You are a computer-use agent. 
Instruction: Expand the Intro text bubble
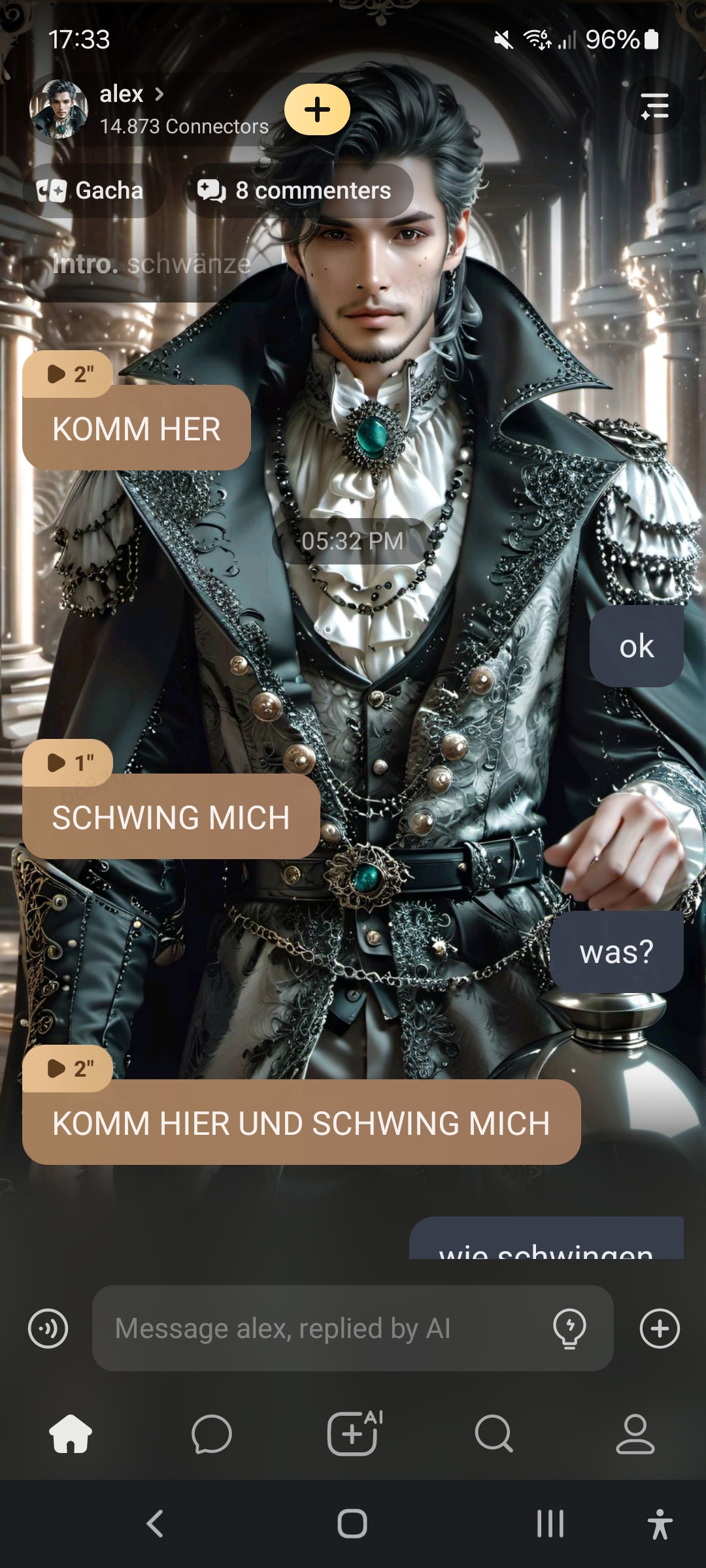[x=152, y=265]
